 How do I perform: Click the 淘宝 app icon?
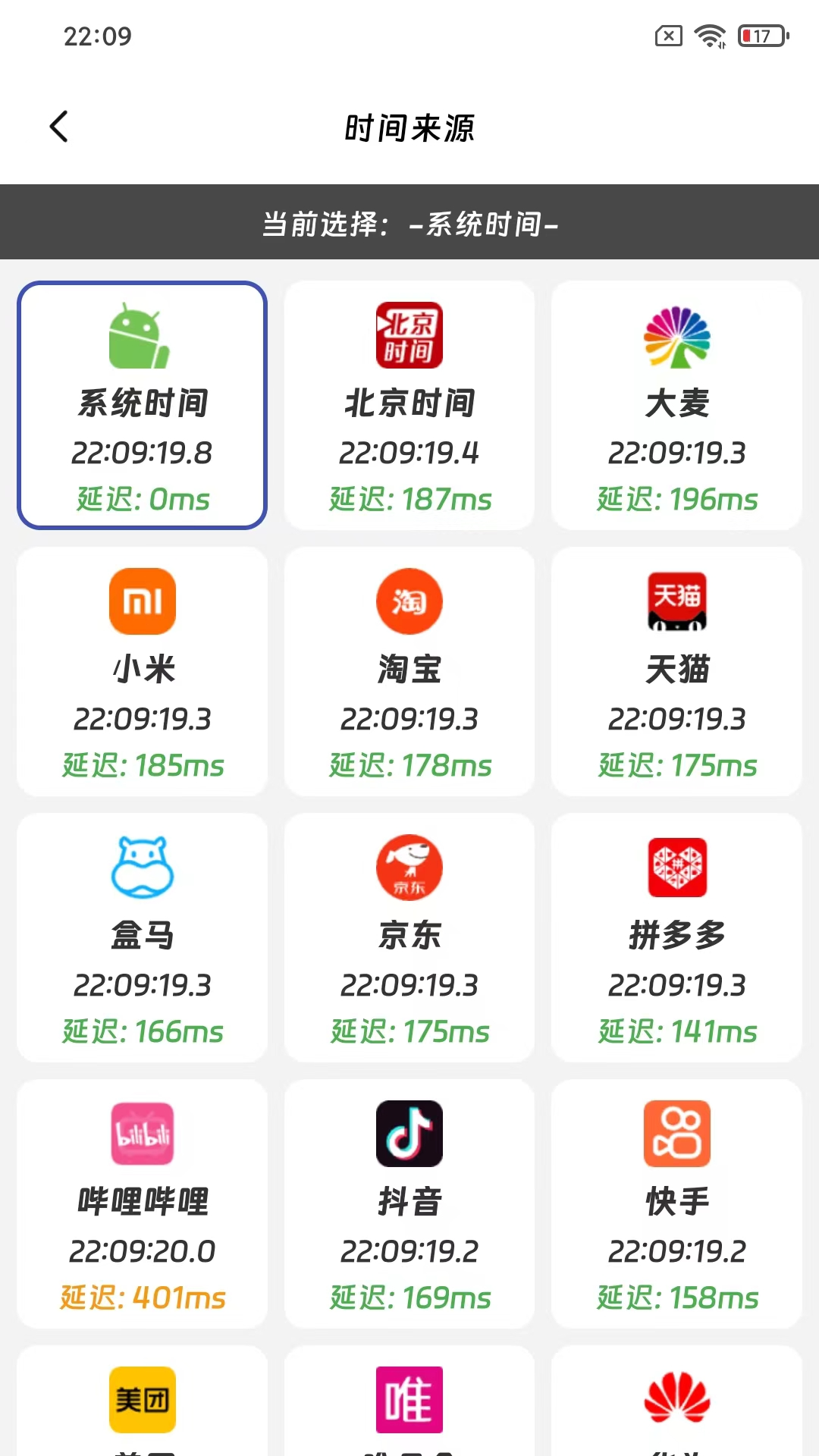point(409,601)
